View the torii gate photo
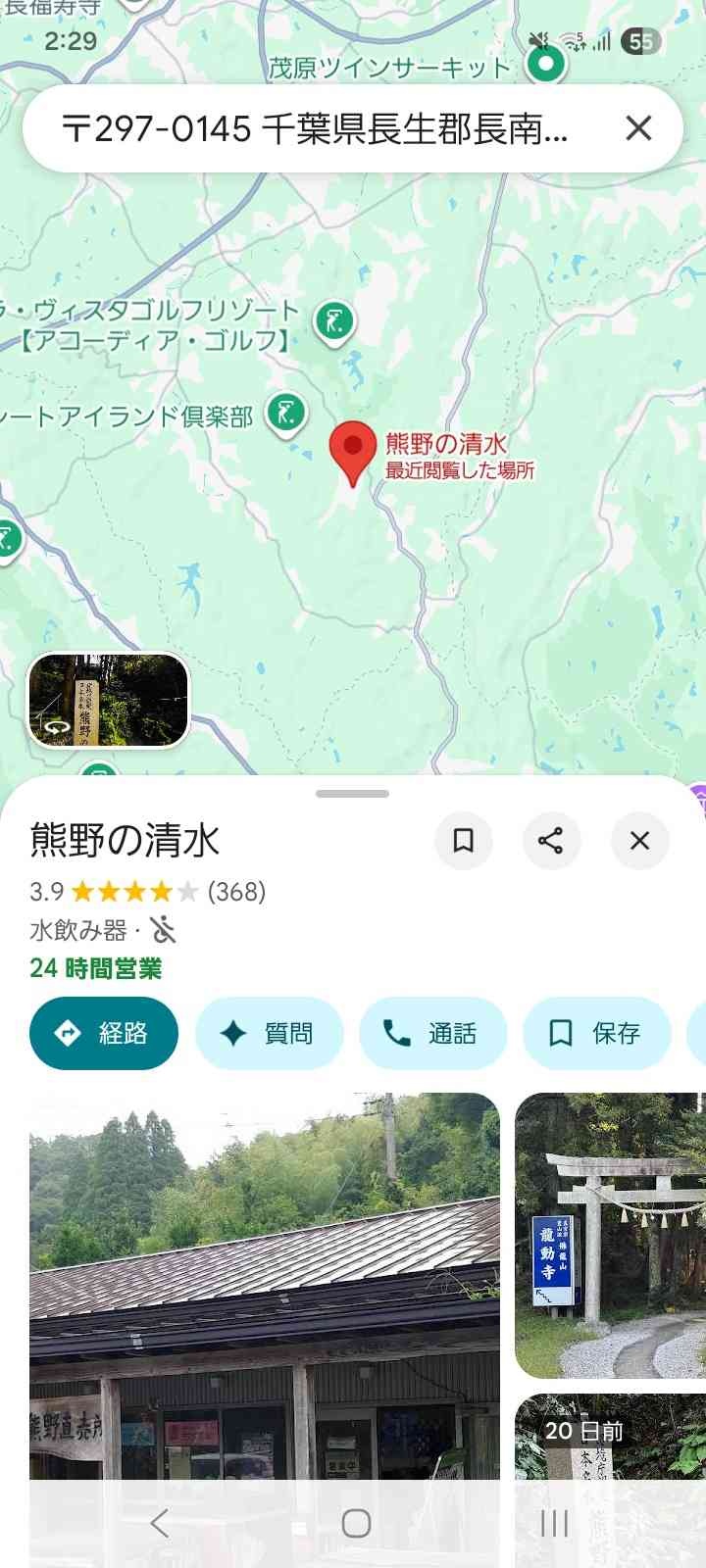 click(x=610, y=1235)
